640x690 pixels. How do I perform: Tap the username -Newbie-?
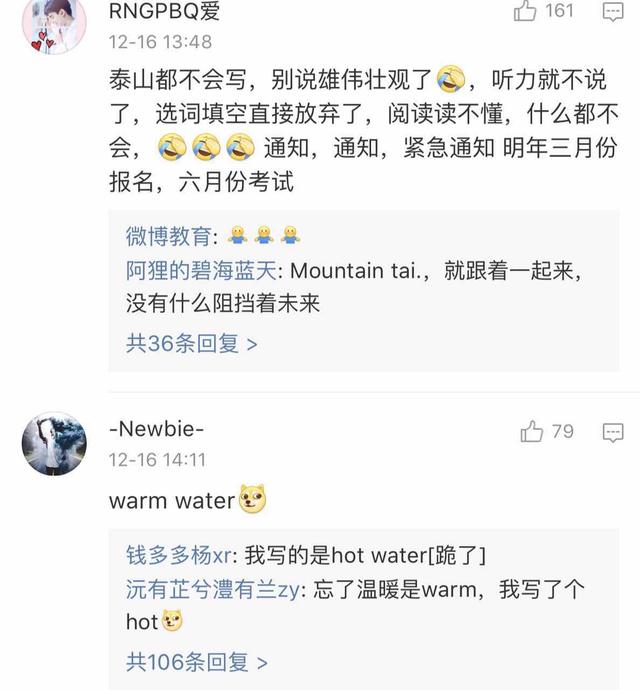pyautogui.click(x=157, y=431)
